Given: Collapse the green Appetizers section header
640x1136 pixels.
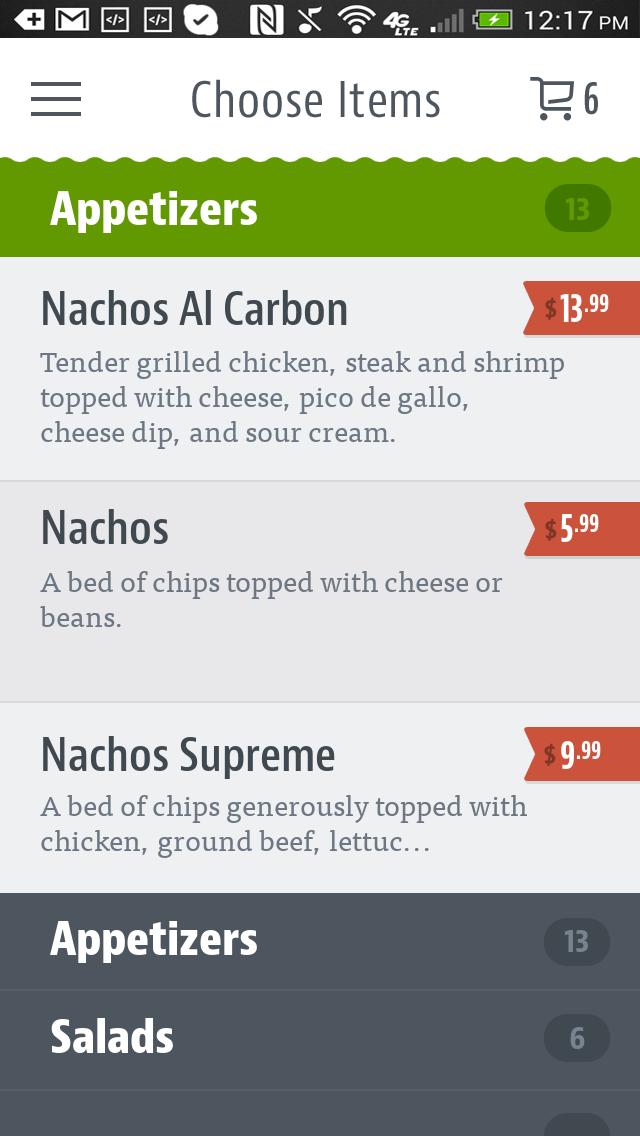Looking at the screenshot, I should click(320, 209).
